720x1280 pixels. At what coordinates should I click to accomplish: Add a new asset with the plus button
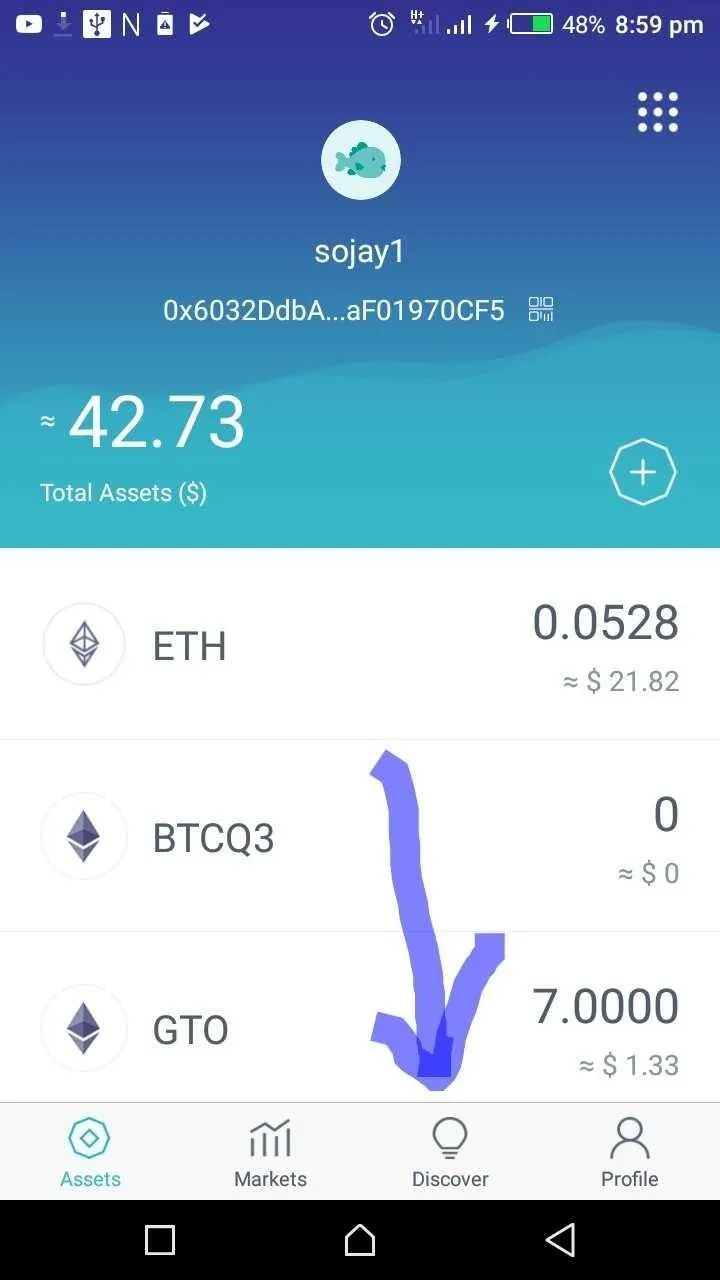click(x=643, y=472)
